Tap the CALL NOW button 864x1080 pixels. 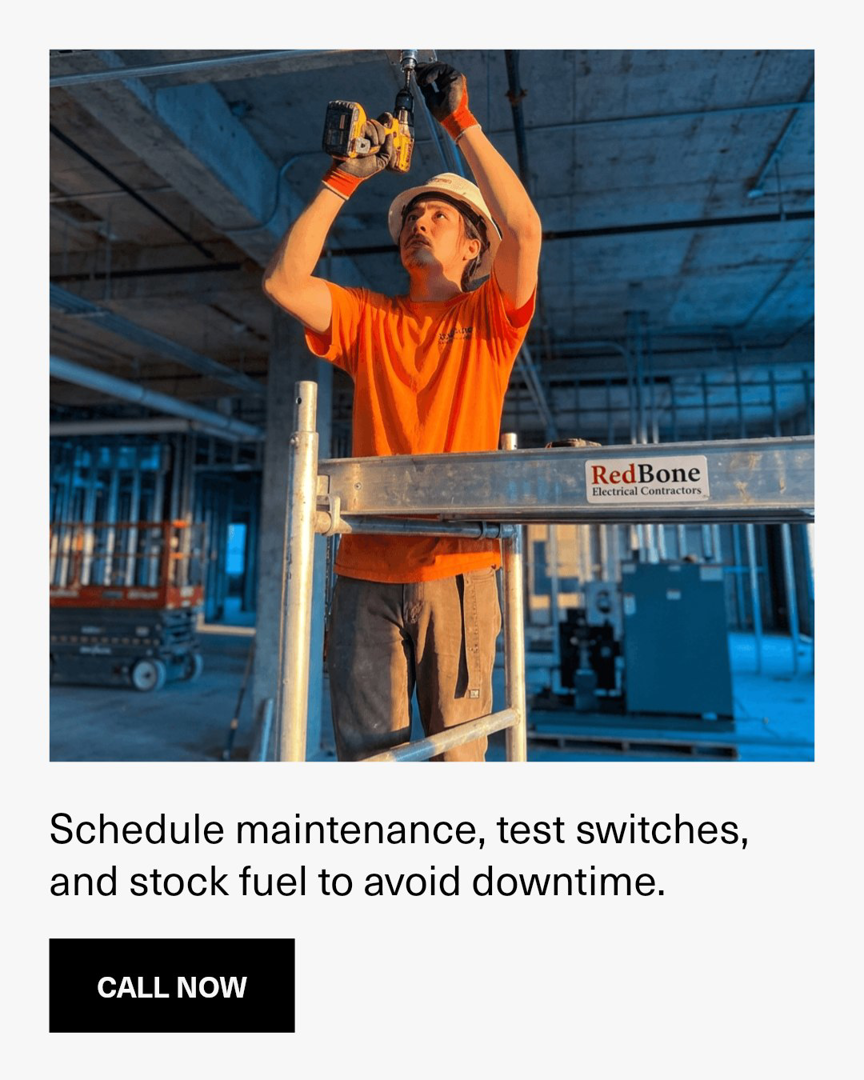point(172,985)
